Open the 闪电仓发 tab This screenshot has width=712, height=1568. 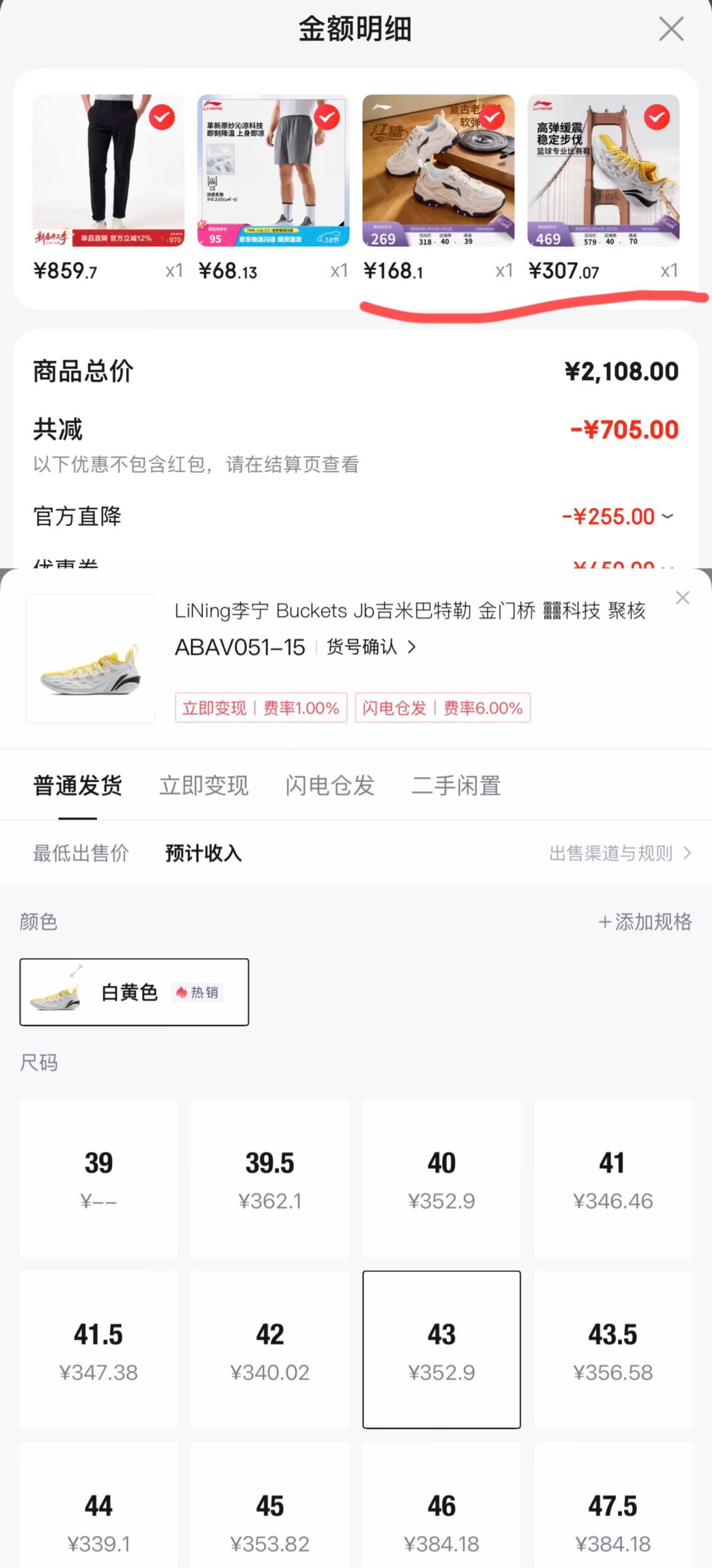(330, 786)
